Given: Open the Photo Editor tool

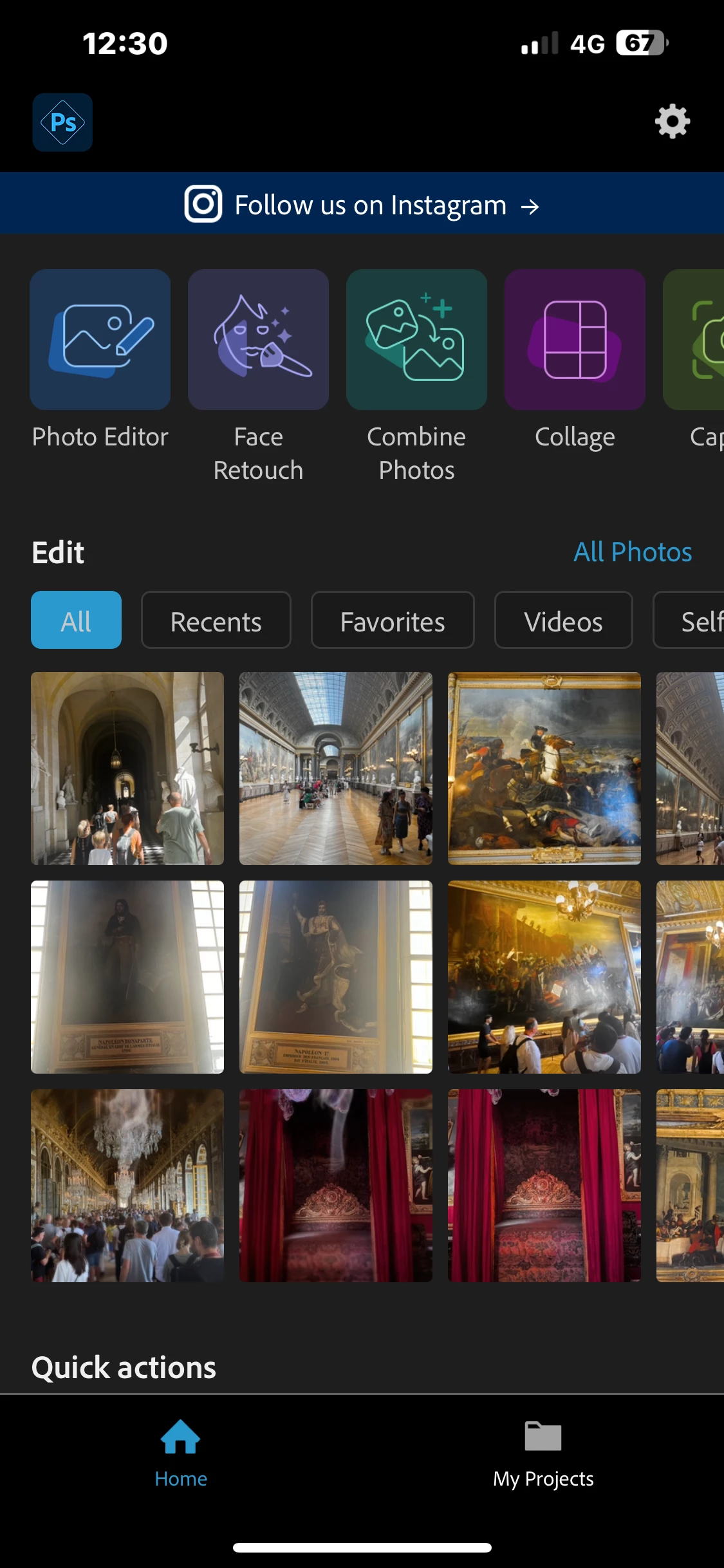Looking at the screenshot, I should pyautogui.click(x=100, y=339).
